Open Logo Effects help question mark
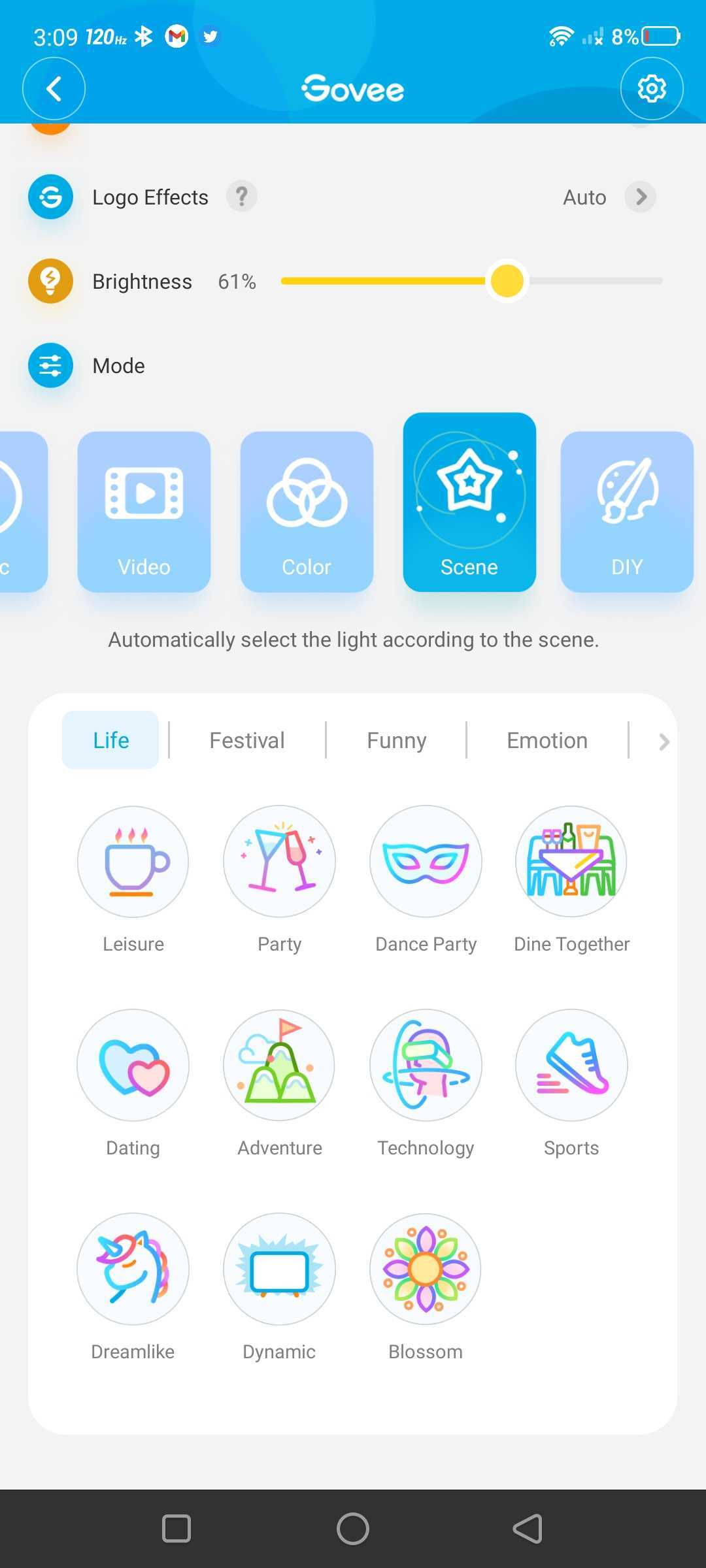Screen dimensions: 706x1568 241,196
